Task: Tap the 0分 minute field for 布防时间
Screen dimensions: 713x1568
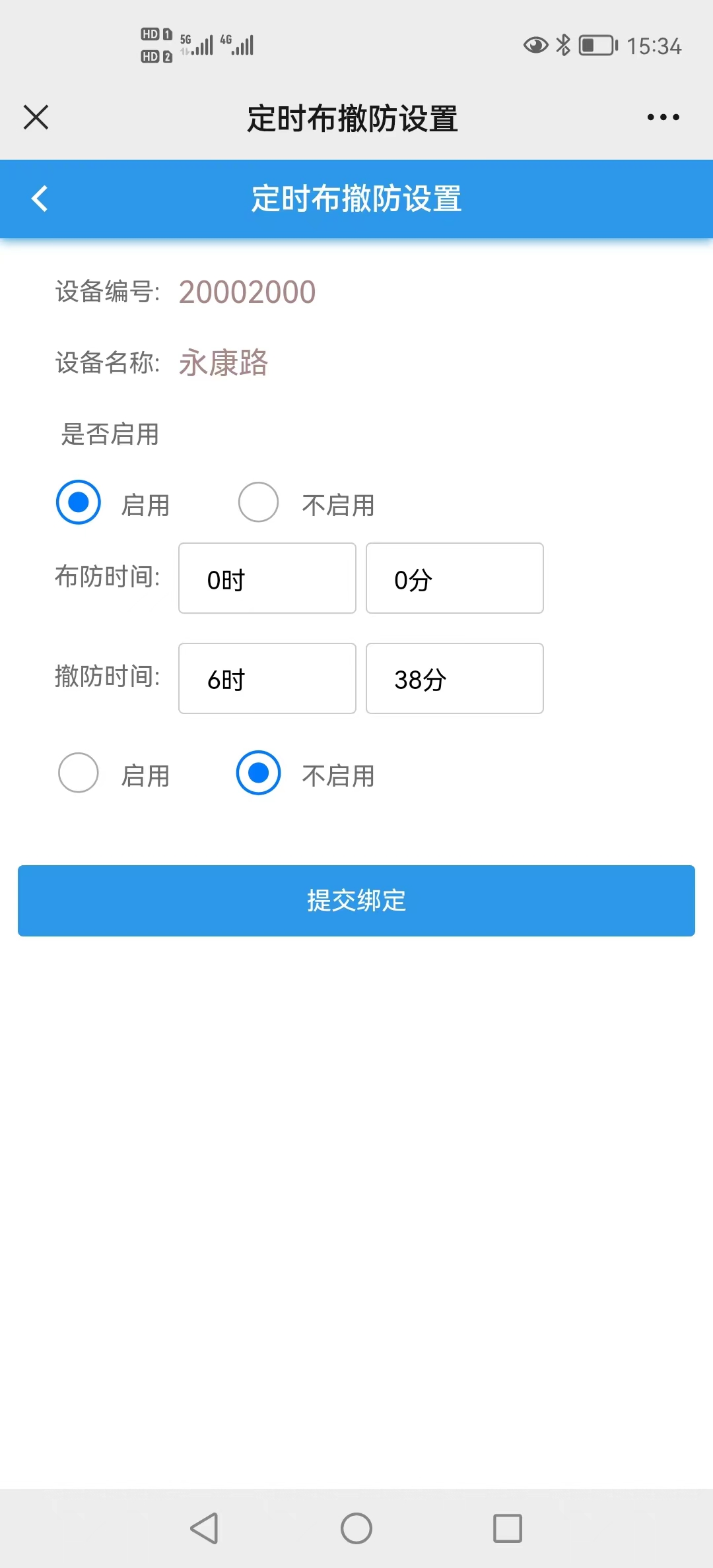Action: click(454, 579)
